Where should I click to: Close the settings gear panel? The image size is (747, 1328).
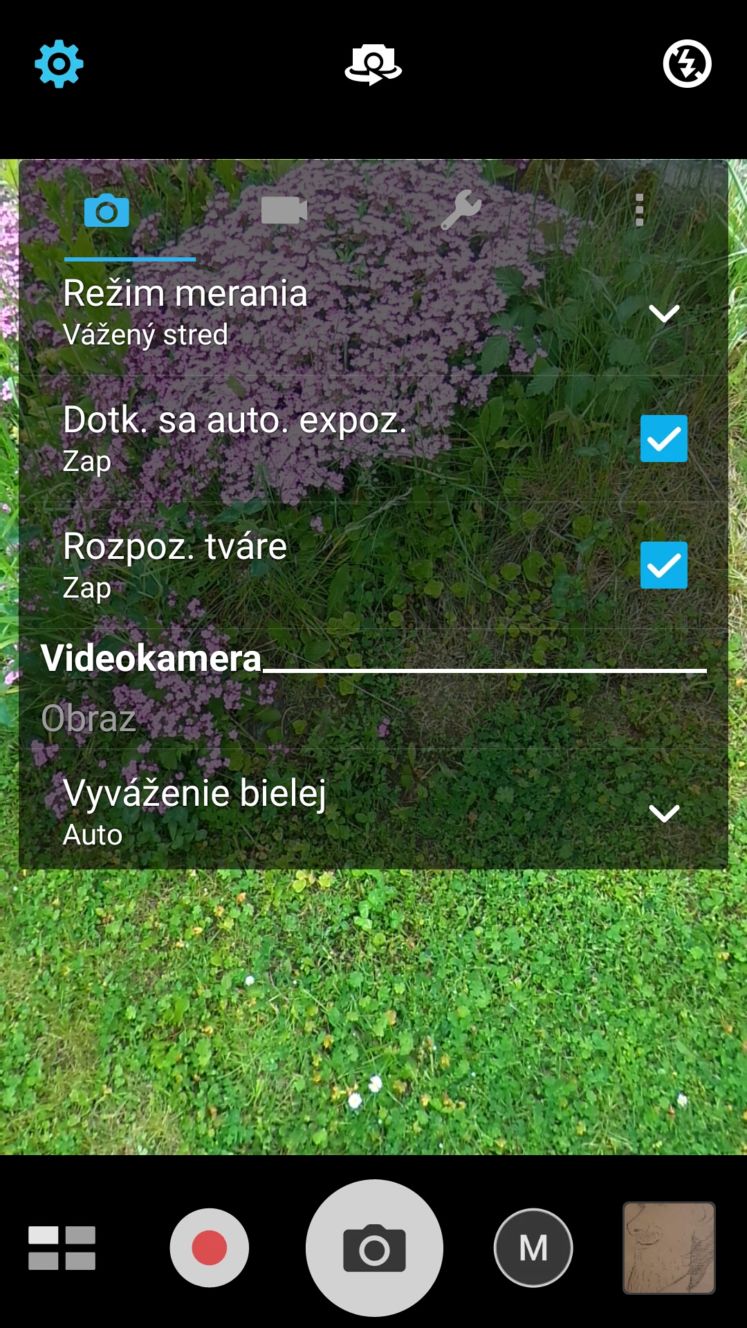pos(59,65)
